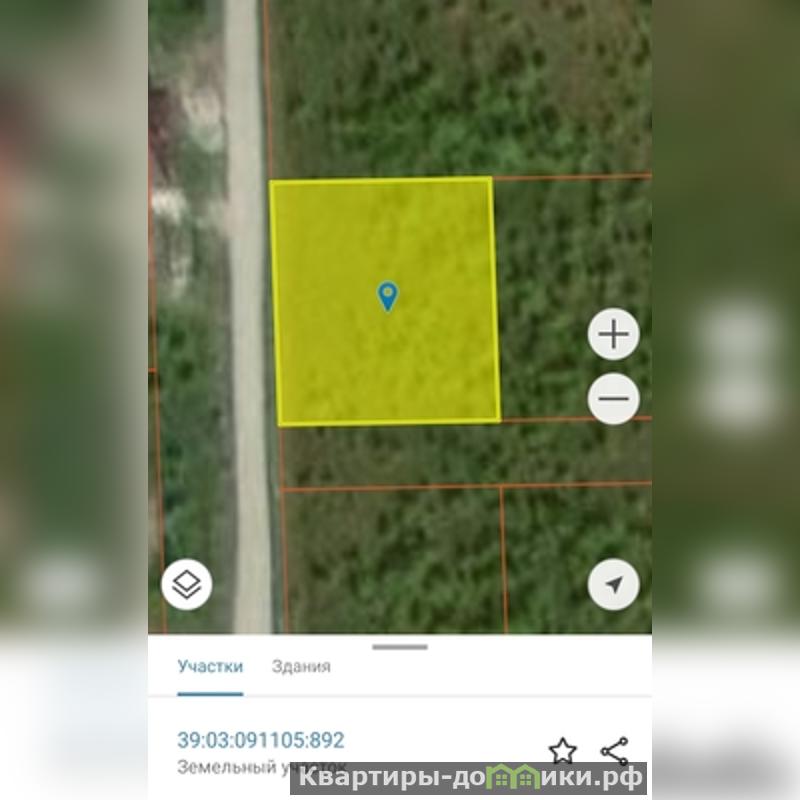Add parcel 39:03:091105:892 to favorites
800x800 pixels.
pos(563,751)
